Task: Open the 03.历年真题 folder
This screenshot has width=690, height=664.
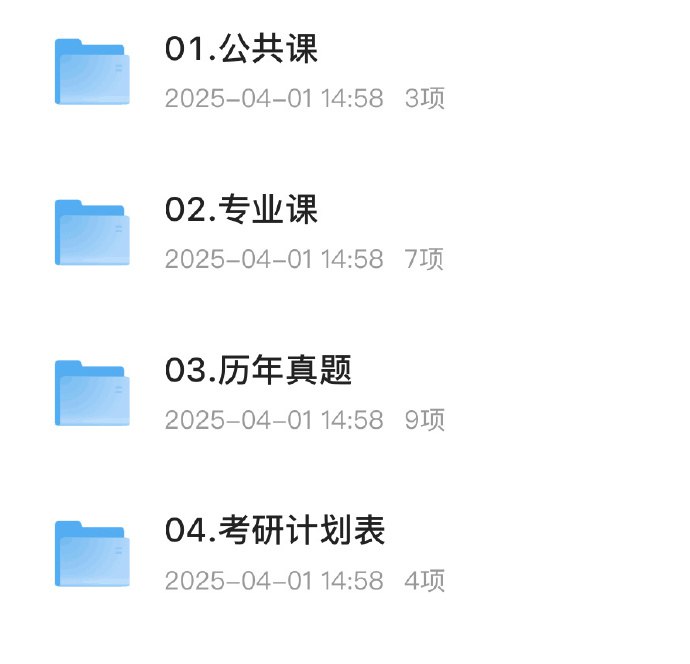Action: click(258, 371)
